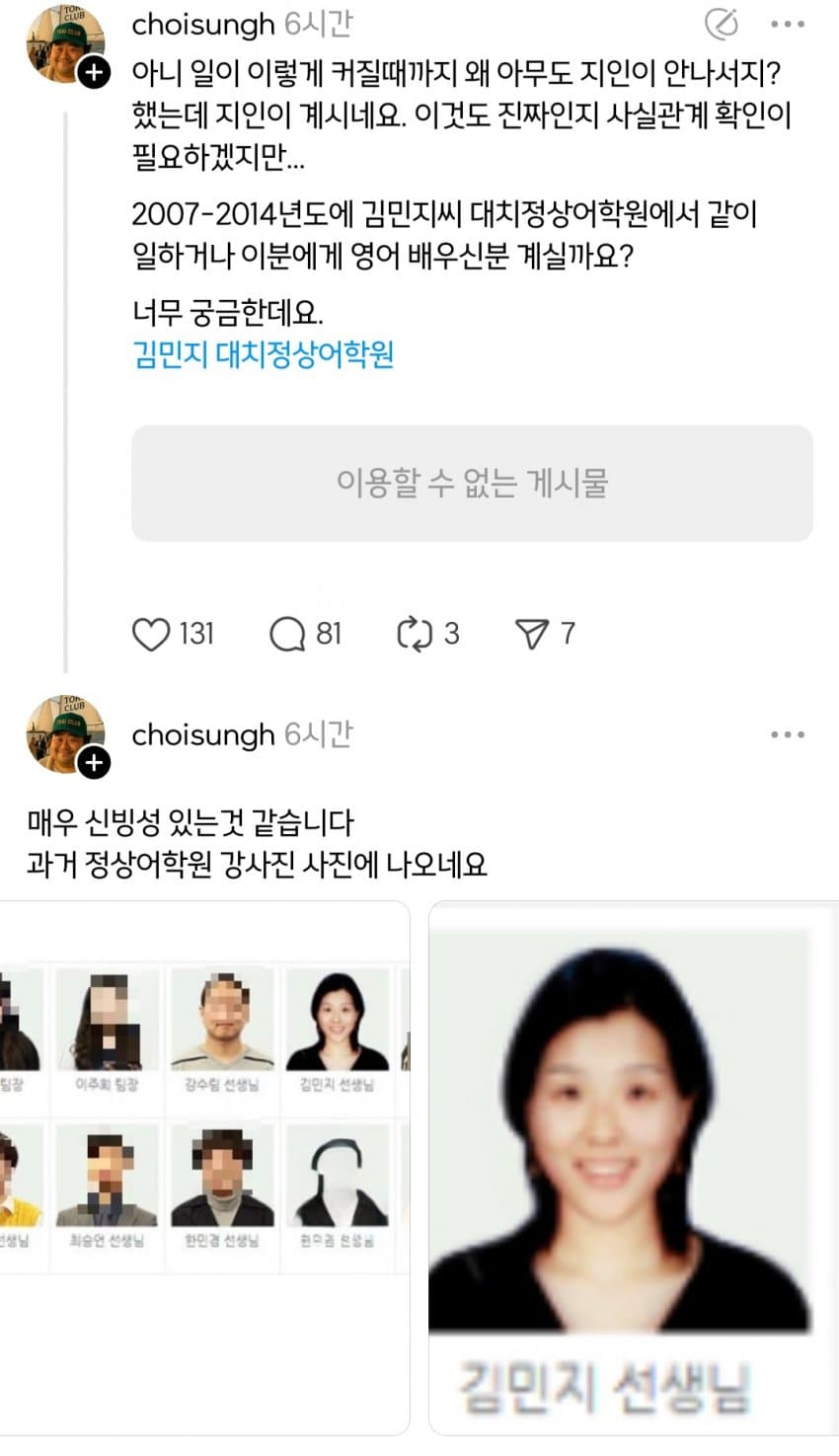Open choisungh's profile from the second post's username
Image resolution: width=839 pixels, height=1456 pixels.
(202, 734)
